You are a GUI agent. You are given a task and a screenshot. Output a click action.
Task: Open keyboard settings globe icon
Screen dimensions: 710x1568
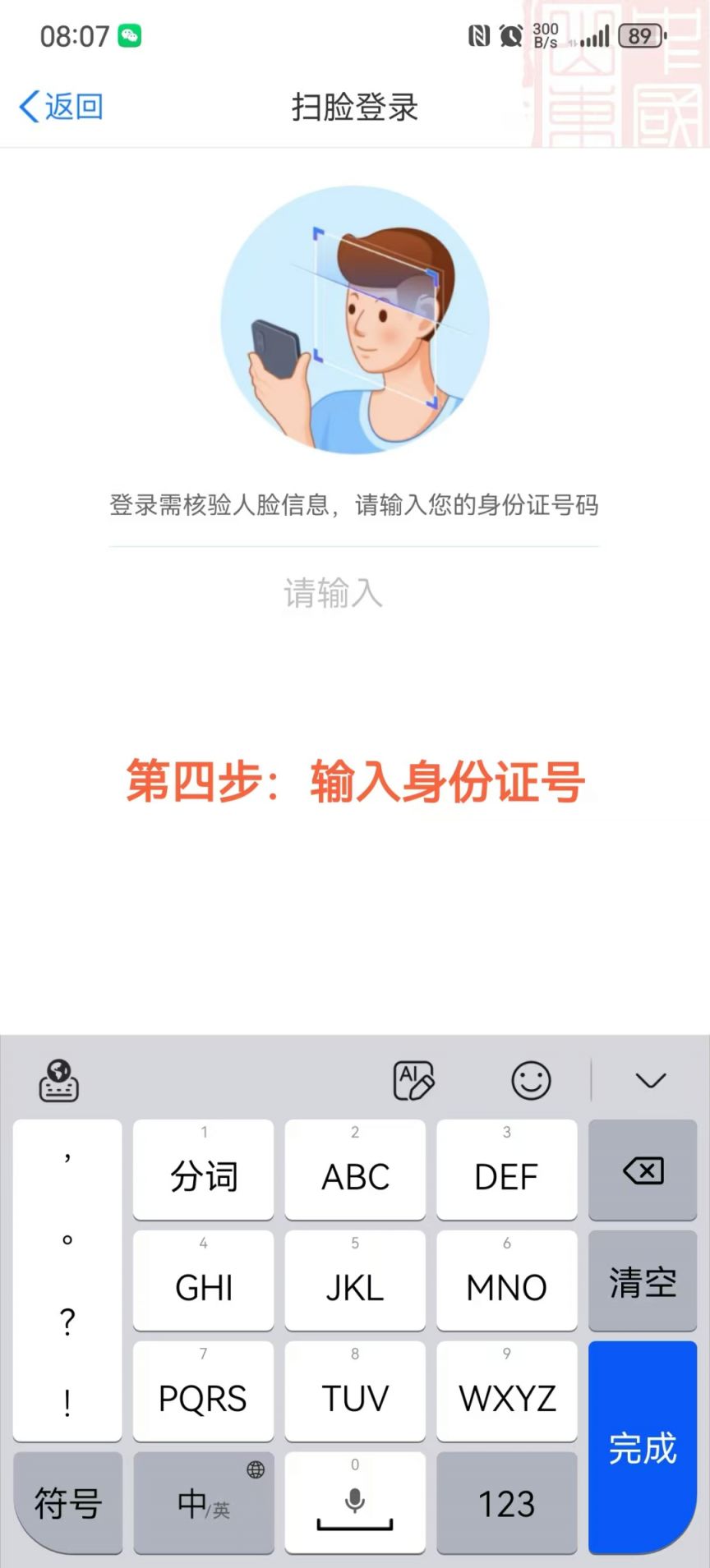tap(59, 1080)
